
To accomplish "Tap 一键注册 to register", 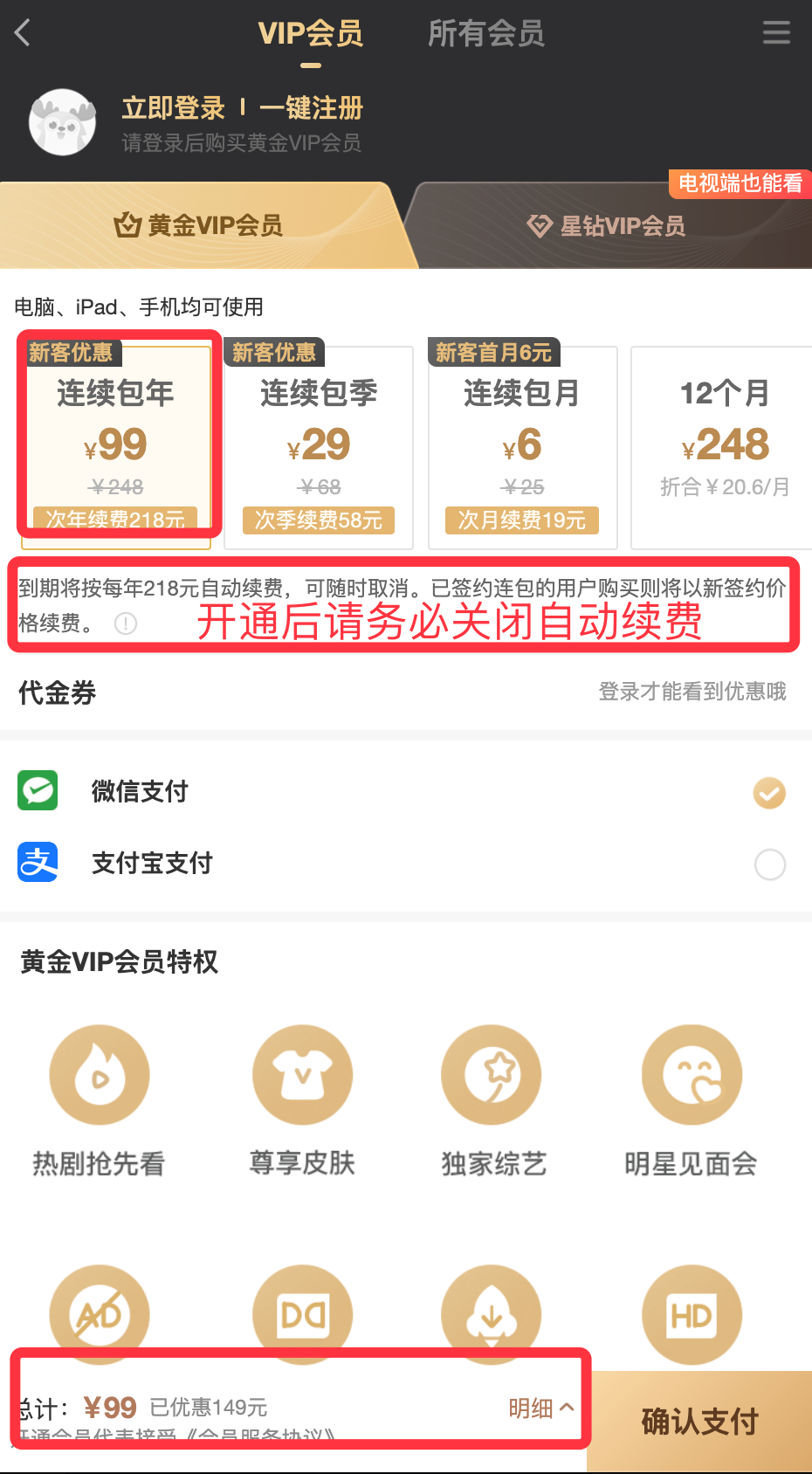I will pyautogui.click(x=311, y=108).
